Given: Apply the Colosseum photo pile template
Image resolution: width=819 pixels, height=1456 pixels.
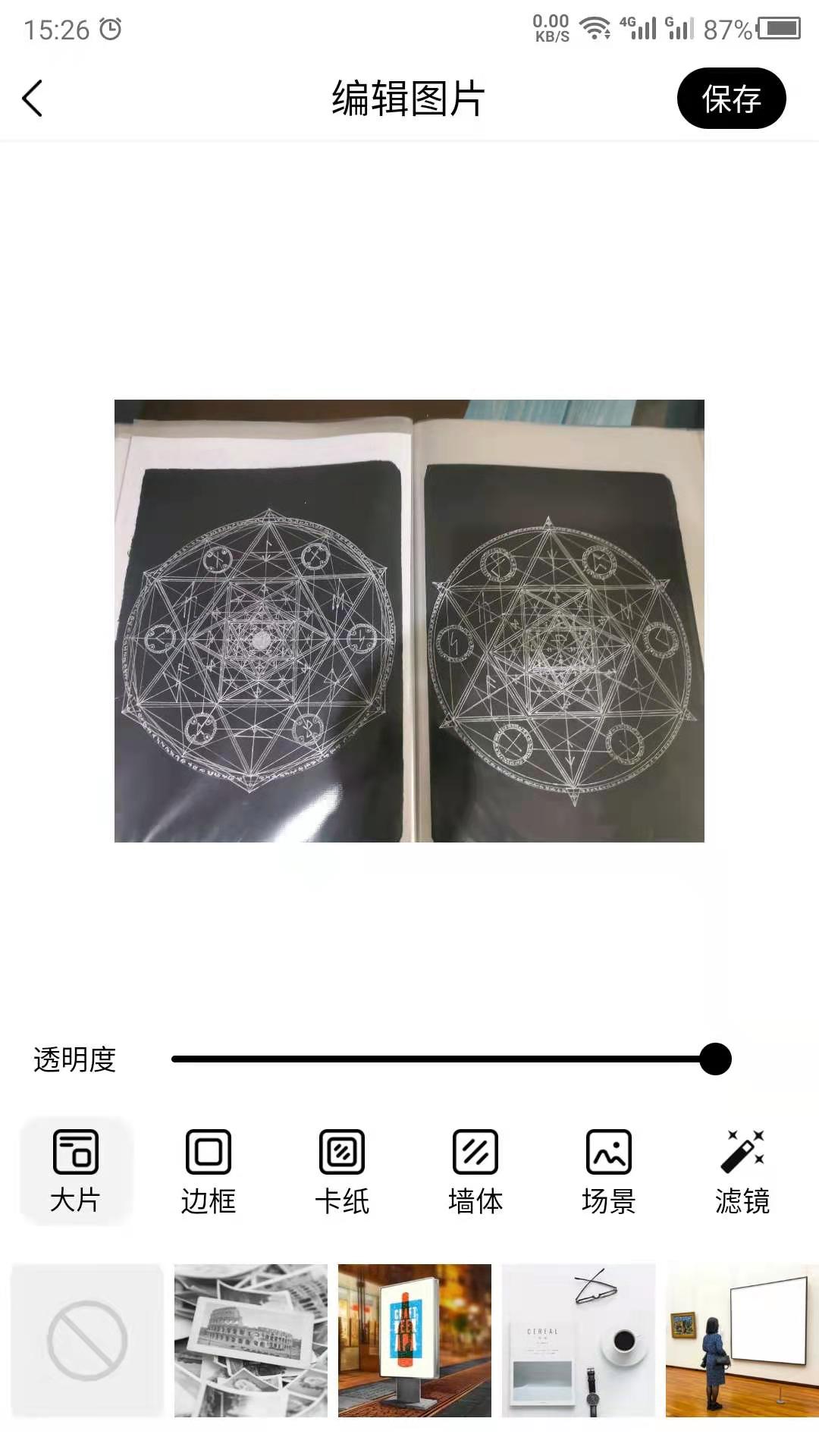Looking at the screenshot, I should pos(251,1340).
